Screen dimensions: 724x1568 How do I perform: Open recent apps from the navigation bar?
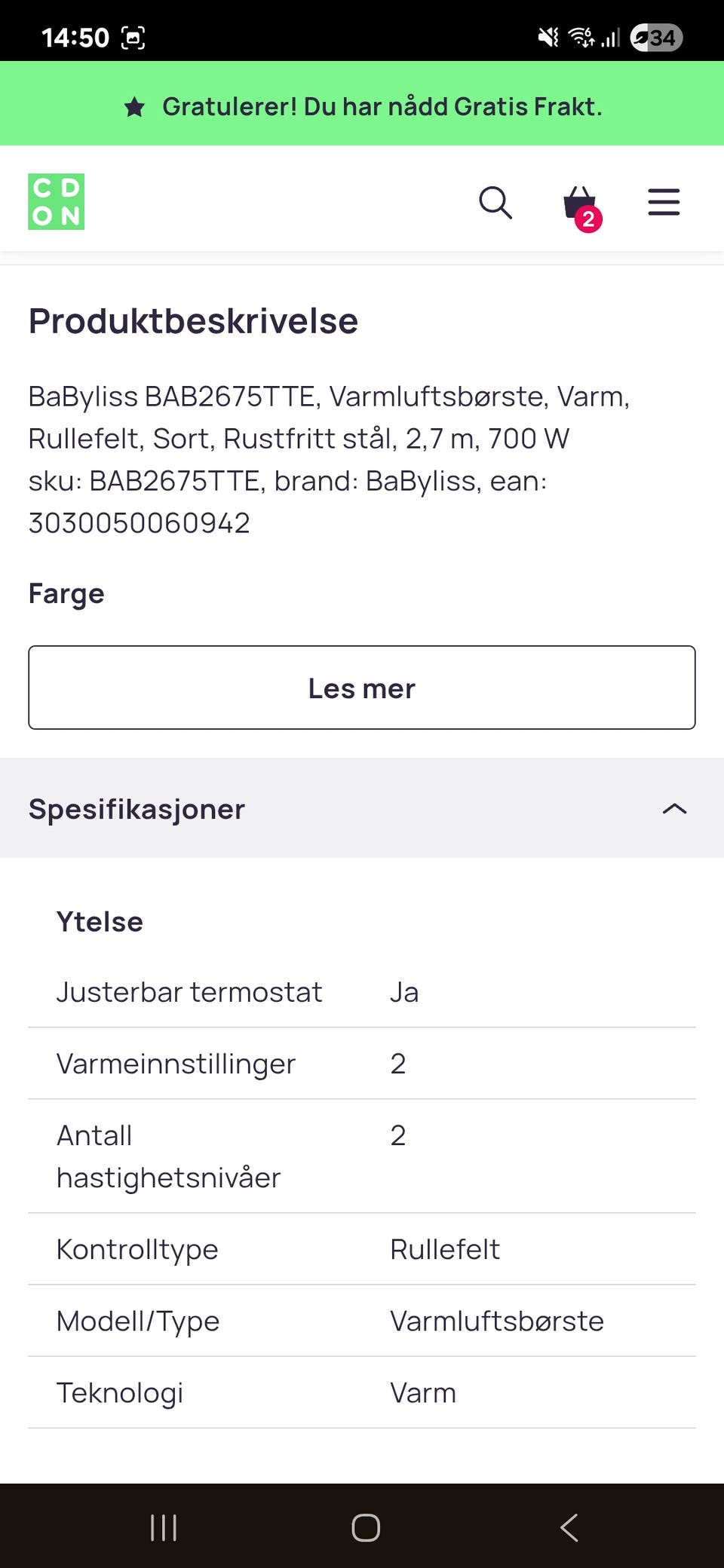click(x=162, y=1528)
